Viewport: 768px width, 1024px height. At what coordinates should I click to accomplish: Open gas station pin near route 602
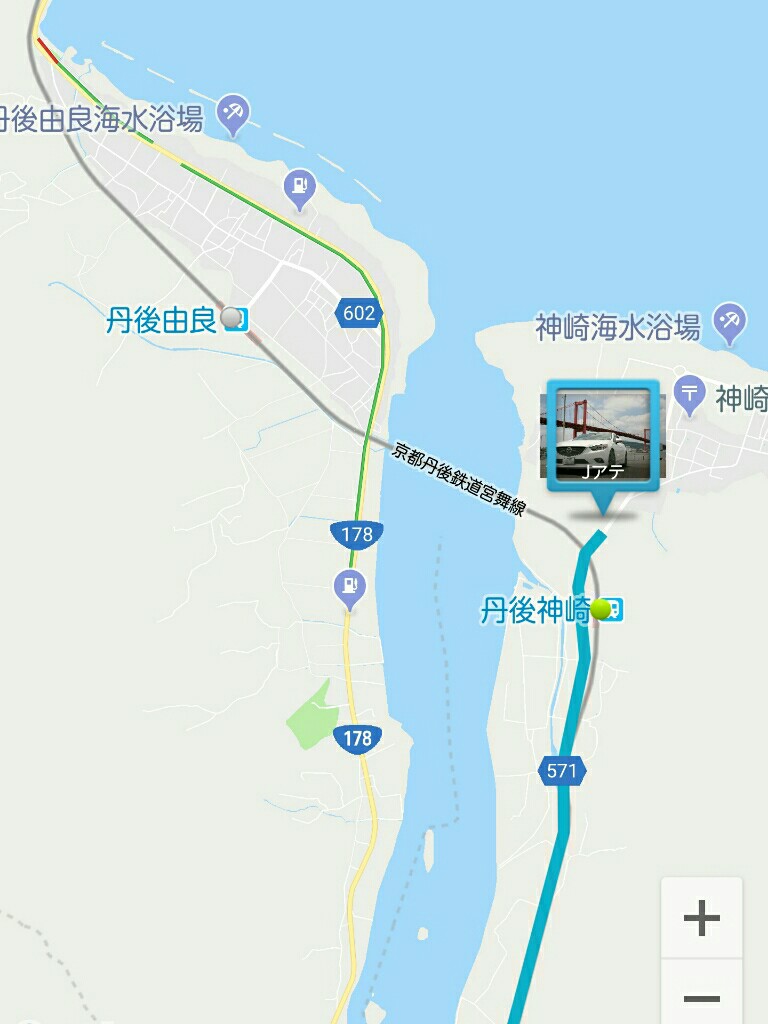pyautogui.click(x=299, y=187)
